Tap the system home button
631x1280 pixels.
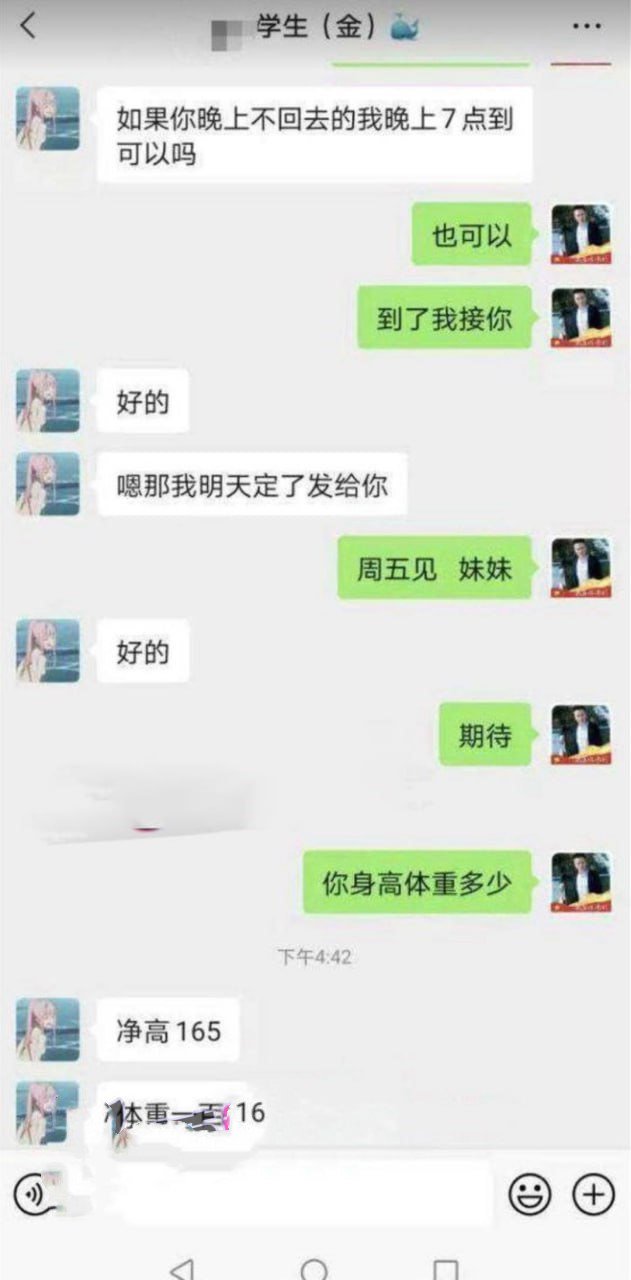point(314,1268)
